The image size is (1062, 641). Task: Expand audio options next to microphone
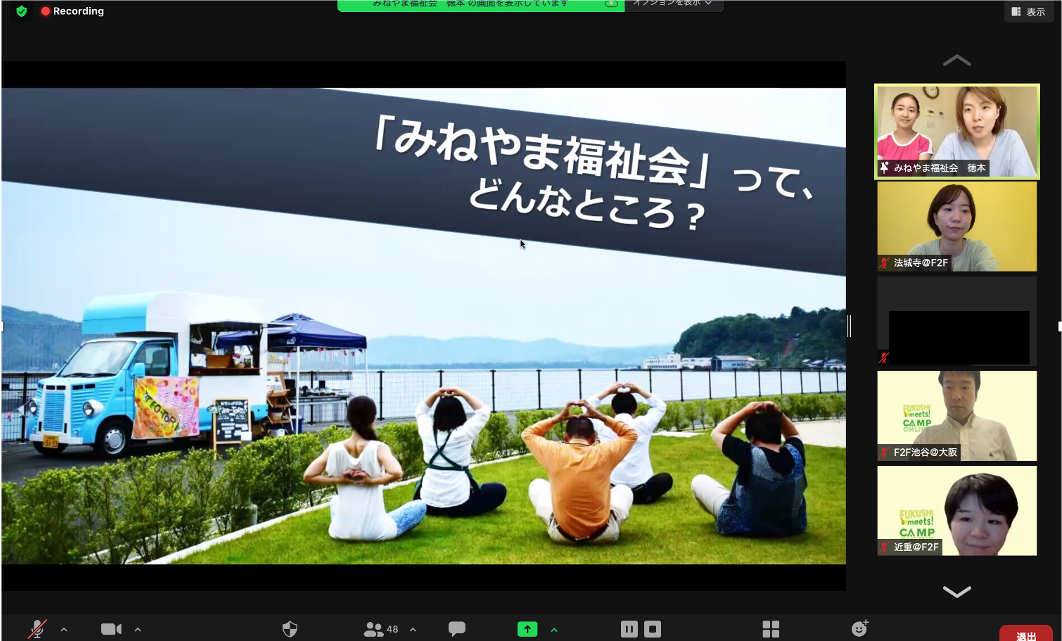(x=64, y=629)
